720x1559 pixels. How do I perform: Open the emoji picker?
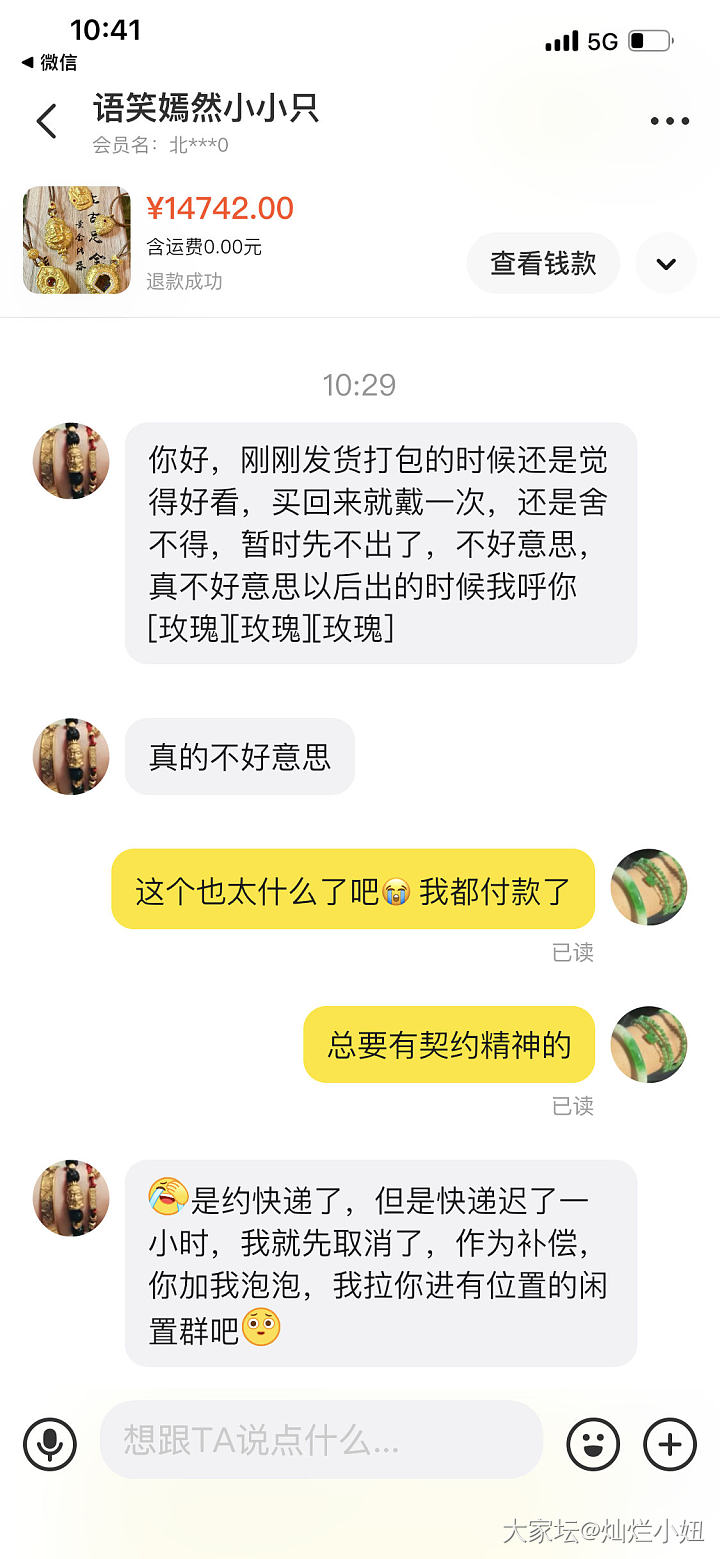pos(593,1443)
